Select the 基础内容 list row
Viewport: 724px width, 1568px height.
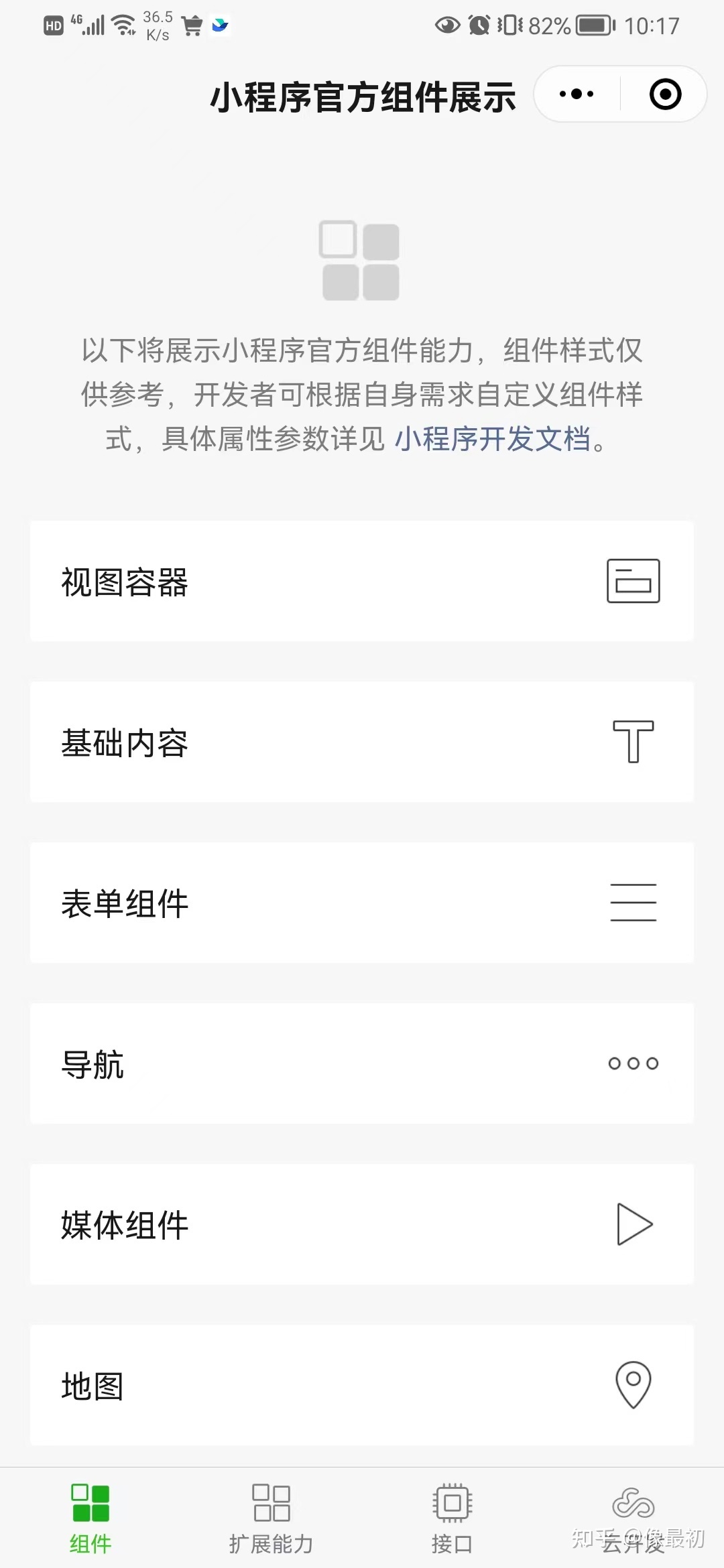click(362, 742)
